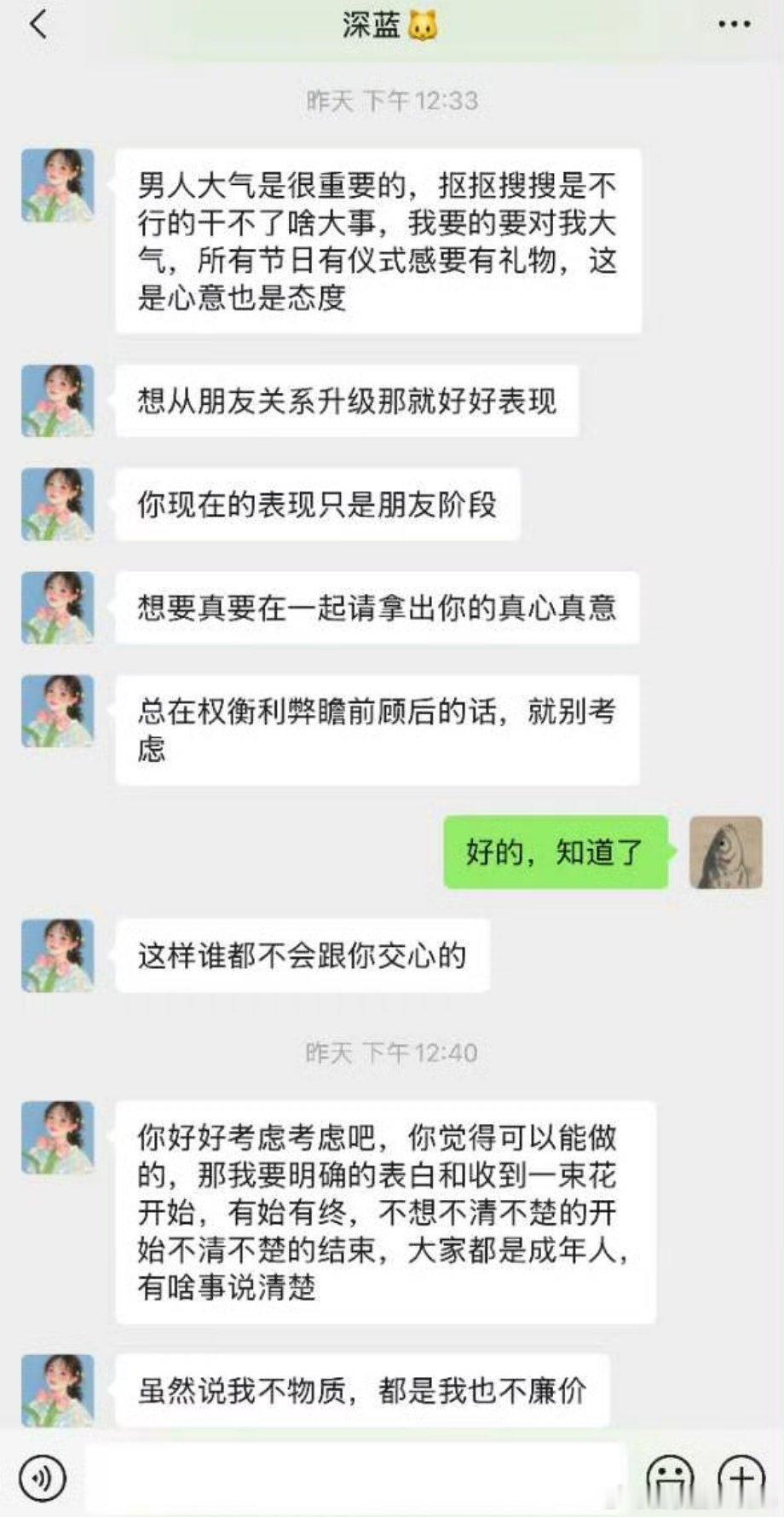Tap the 你现在的表现只是朋友阶段 bubble
The height and width of the screenshot is (1517, 784).
click(320, 505)
